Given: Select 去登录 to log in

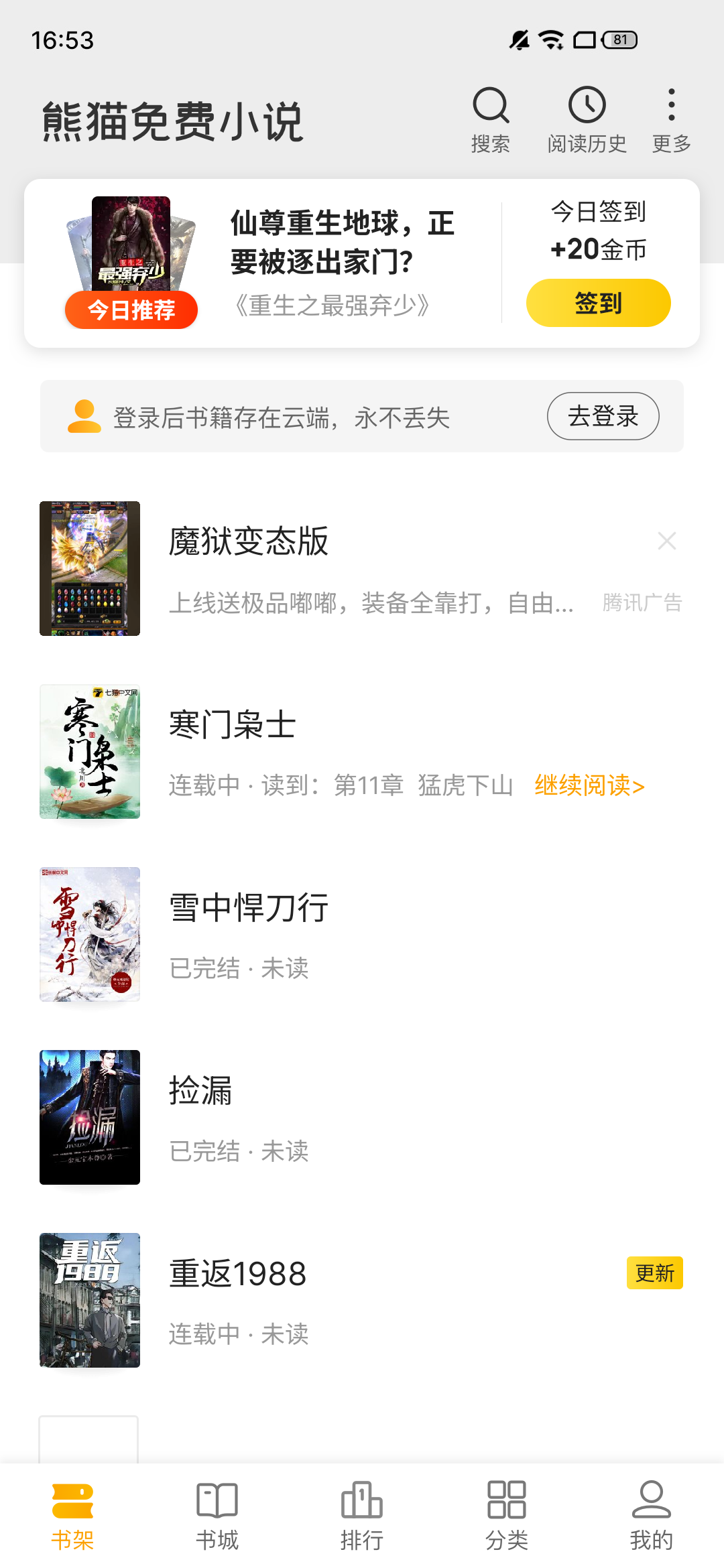Looking at the screenshot, I should pos(603,416).
